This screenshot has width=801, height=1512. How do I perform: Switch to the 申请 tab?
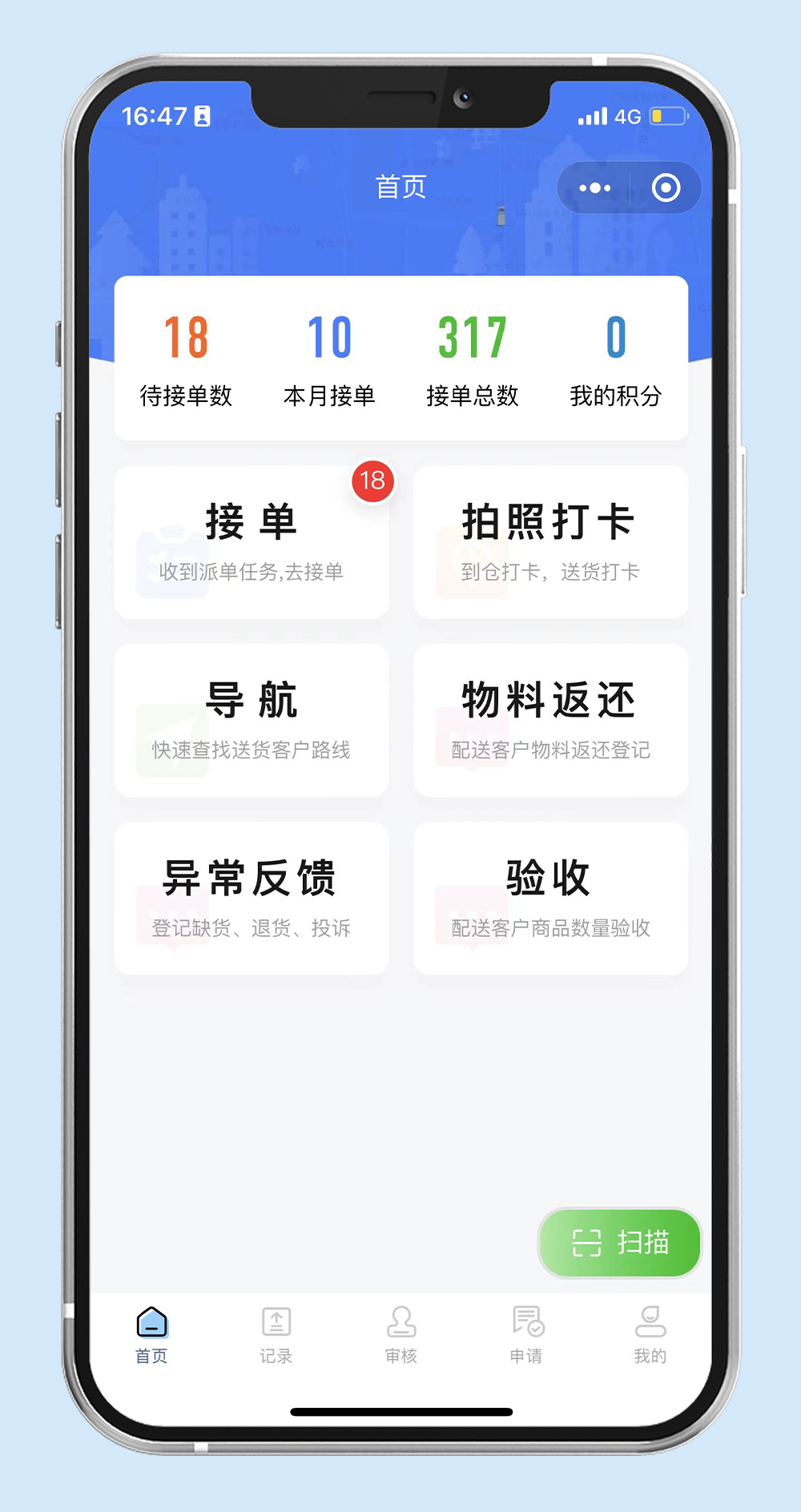point(526,1334)
